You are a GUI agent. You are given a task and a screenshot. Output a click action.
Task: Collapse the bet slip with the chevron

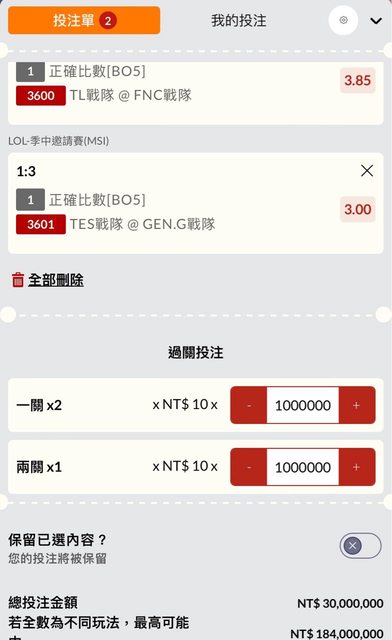tap(376, 21)
